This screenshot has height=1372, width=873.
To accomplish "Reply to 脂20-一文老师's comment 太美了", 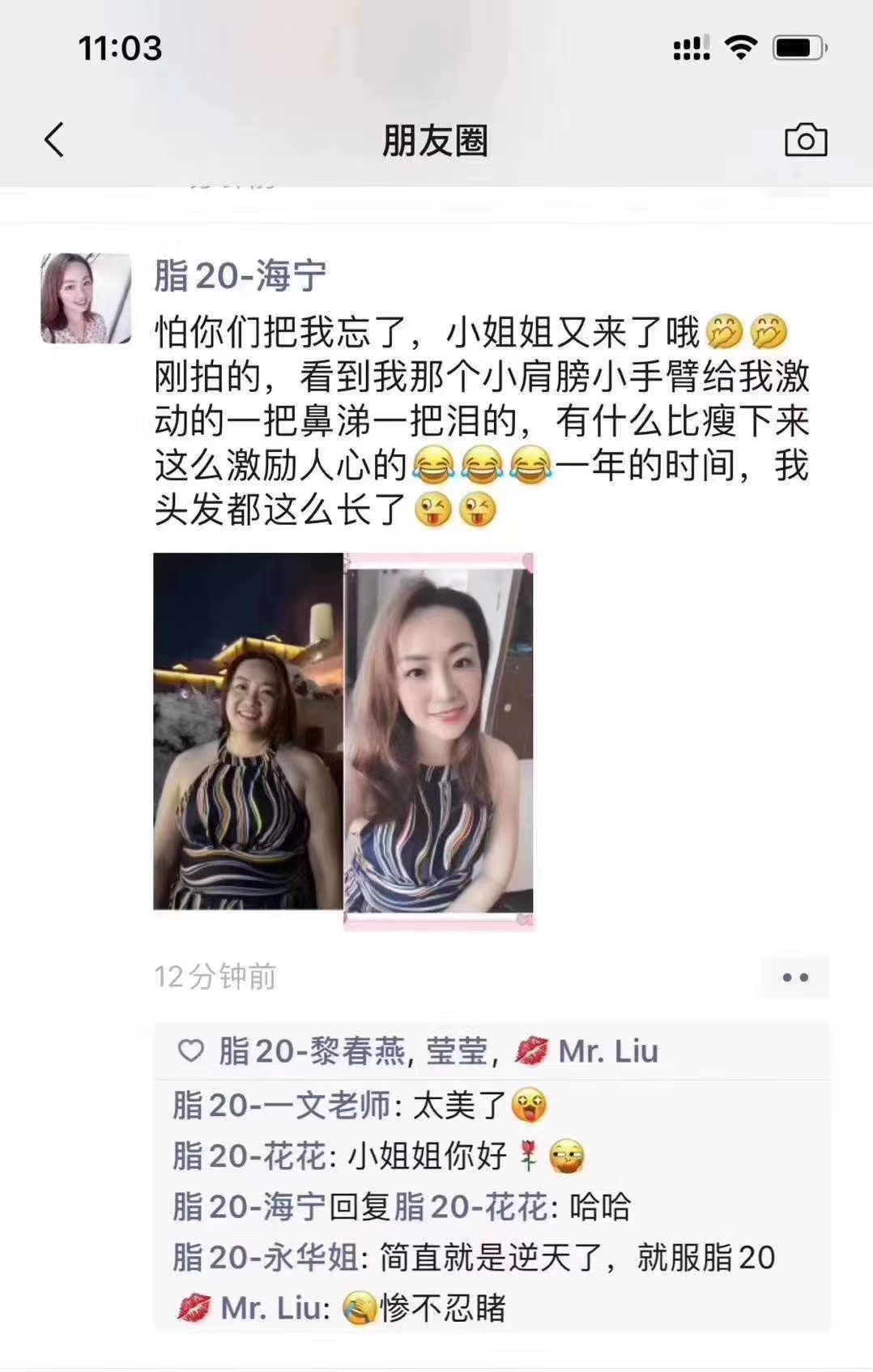I will click(458, 1106).
